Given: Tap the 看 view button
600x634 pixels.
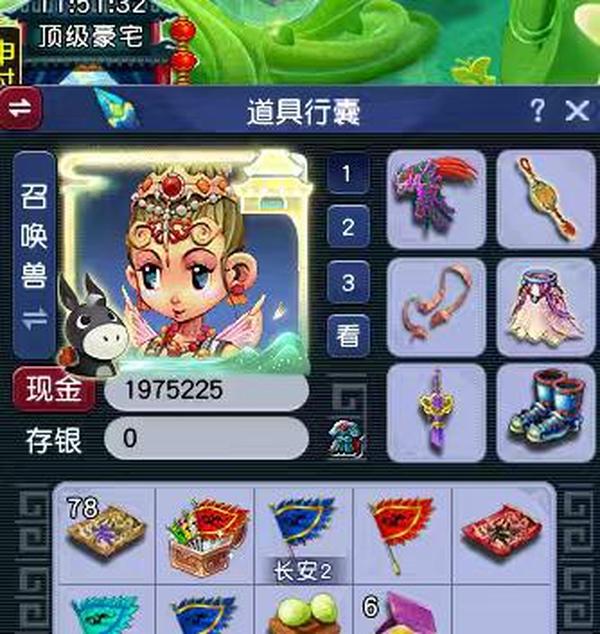Looking at the screenshot, I should (347, 335).
